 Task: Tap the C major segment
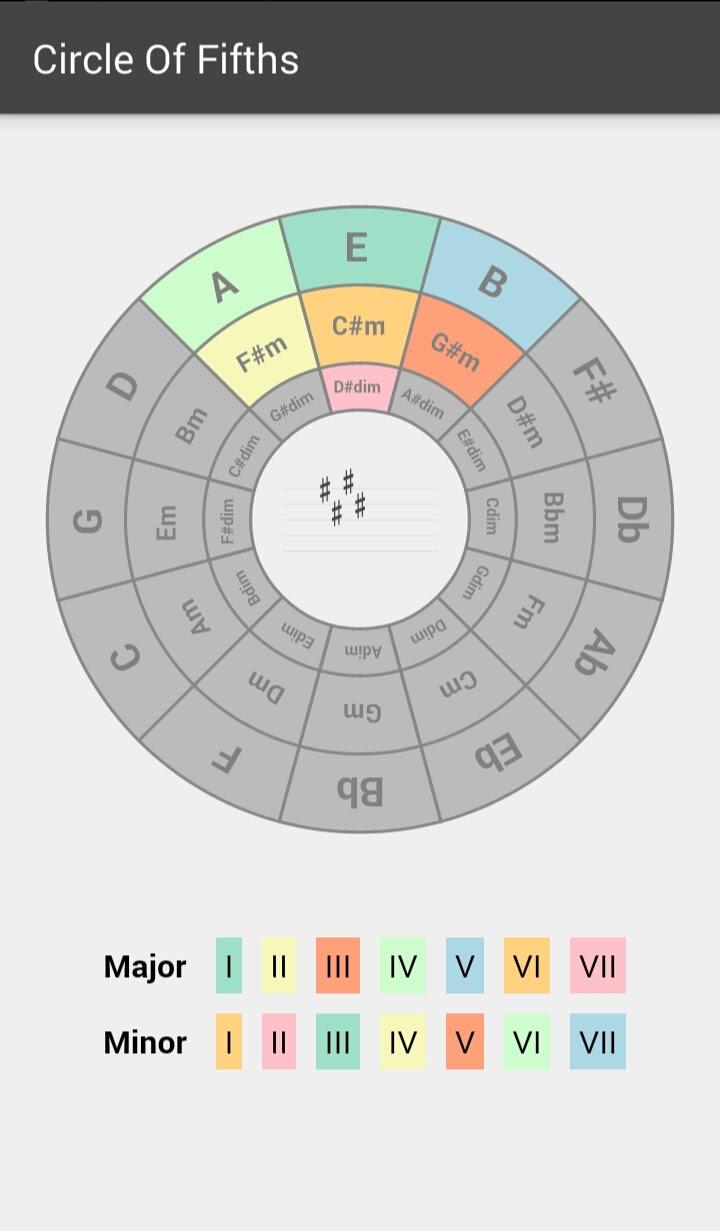[124, 655]
